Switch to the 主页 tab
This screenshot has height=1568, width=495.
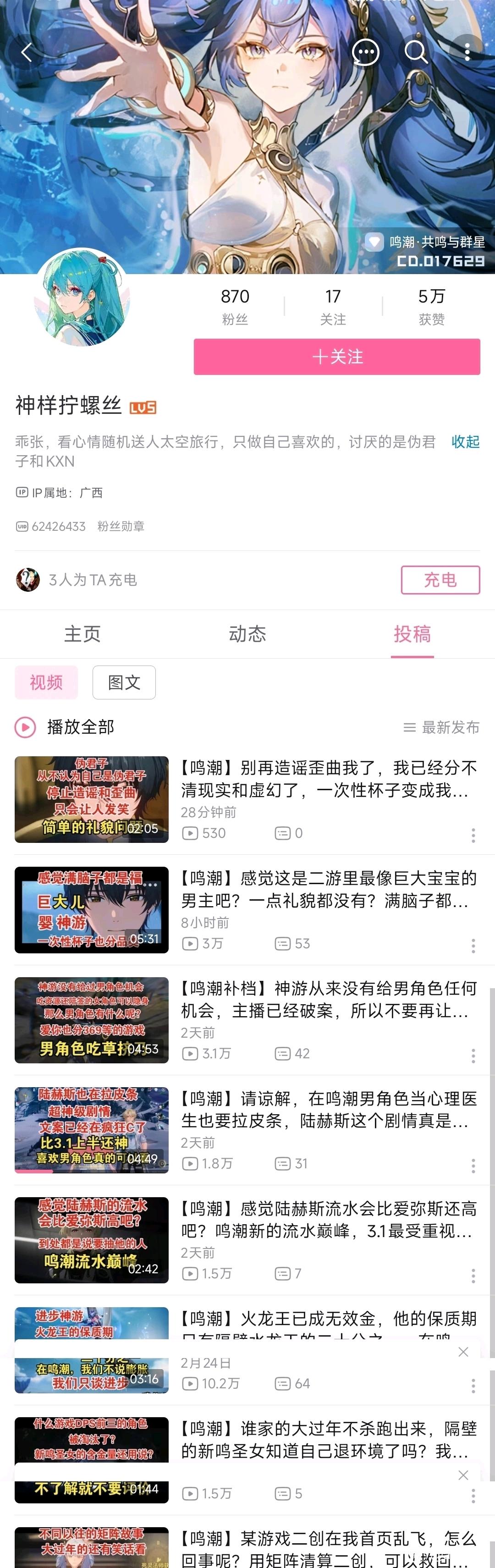click(82, 633)
